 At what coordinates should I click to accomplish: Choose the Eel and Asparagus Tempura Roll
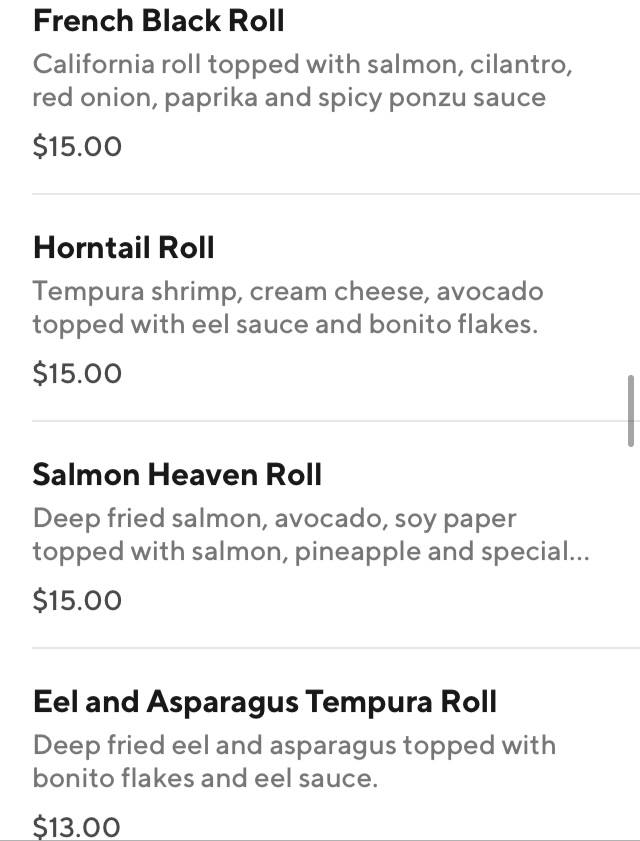(264, 702)
